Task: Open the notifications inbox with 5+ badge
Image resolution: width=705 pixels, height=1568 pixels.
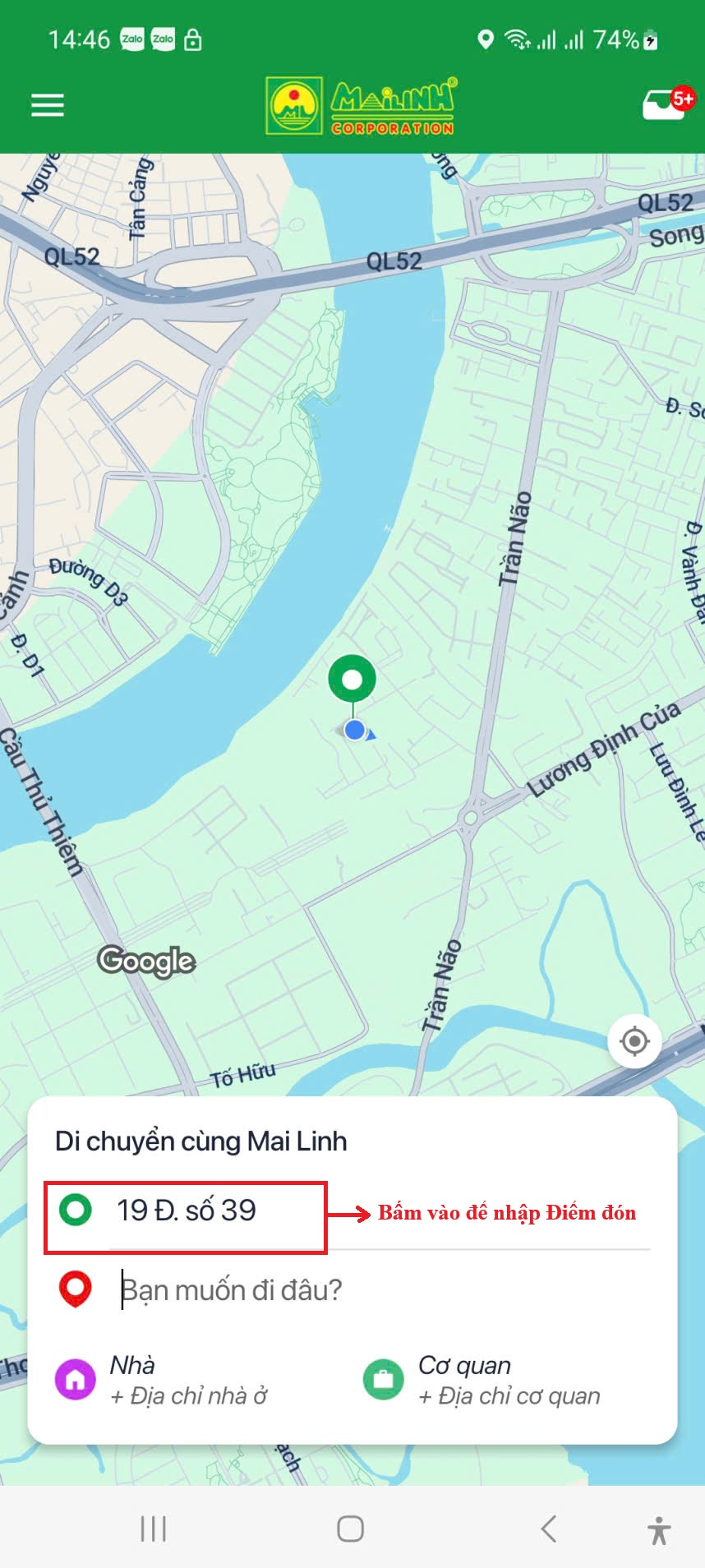Action: click(x=666, y=105)
